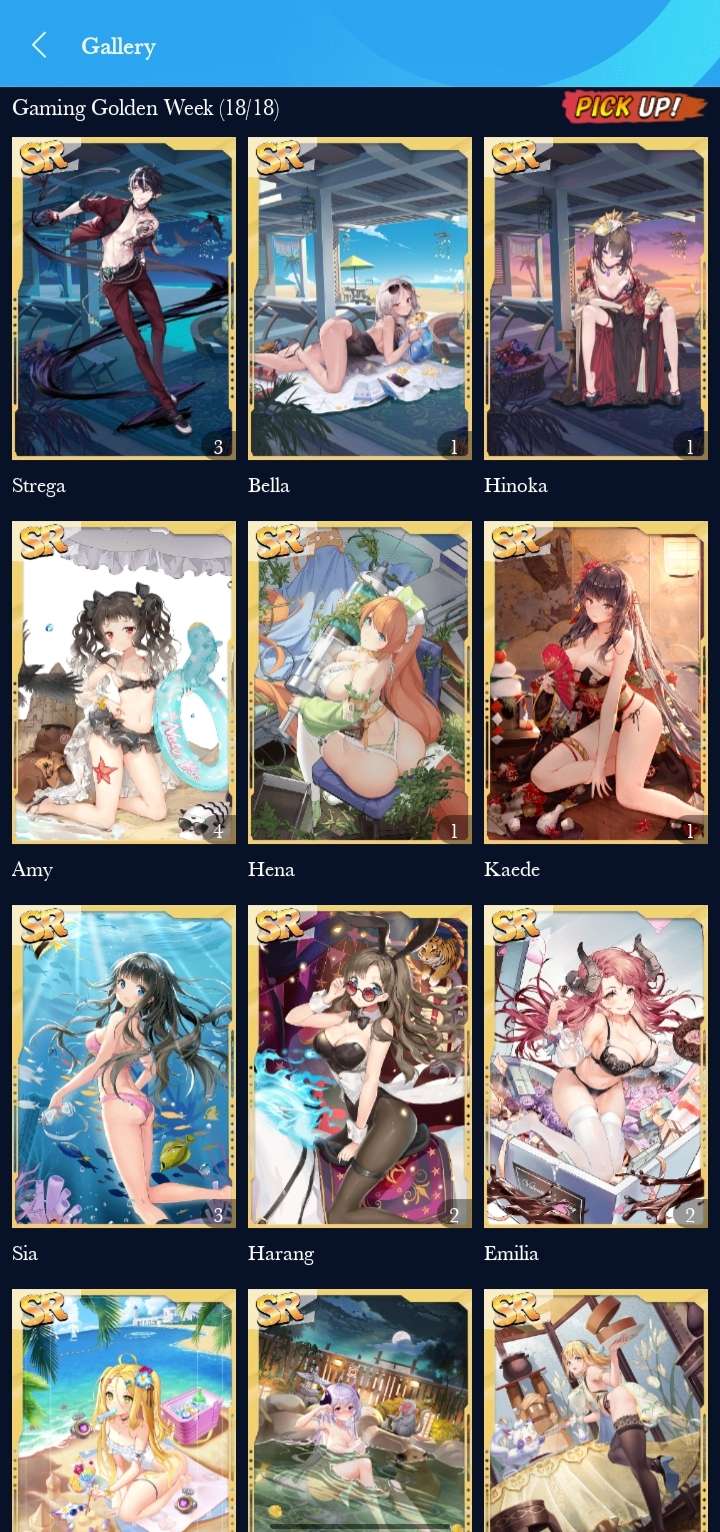Open the Sia card

pos(123,1066)
